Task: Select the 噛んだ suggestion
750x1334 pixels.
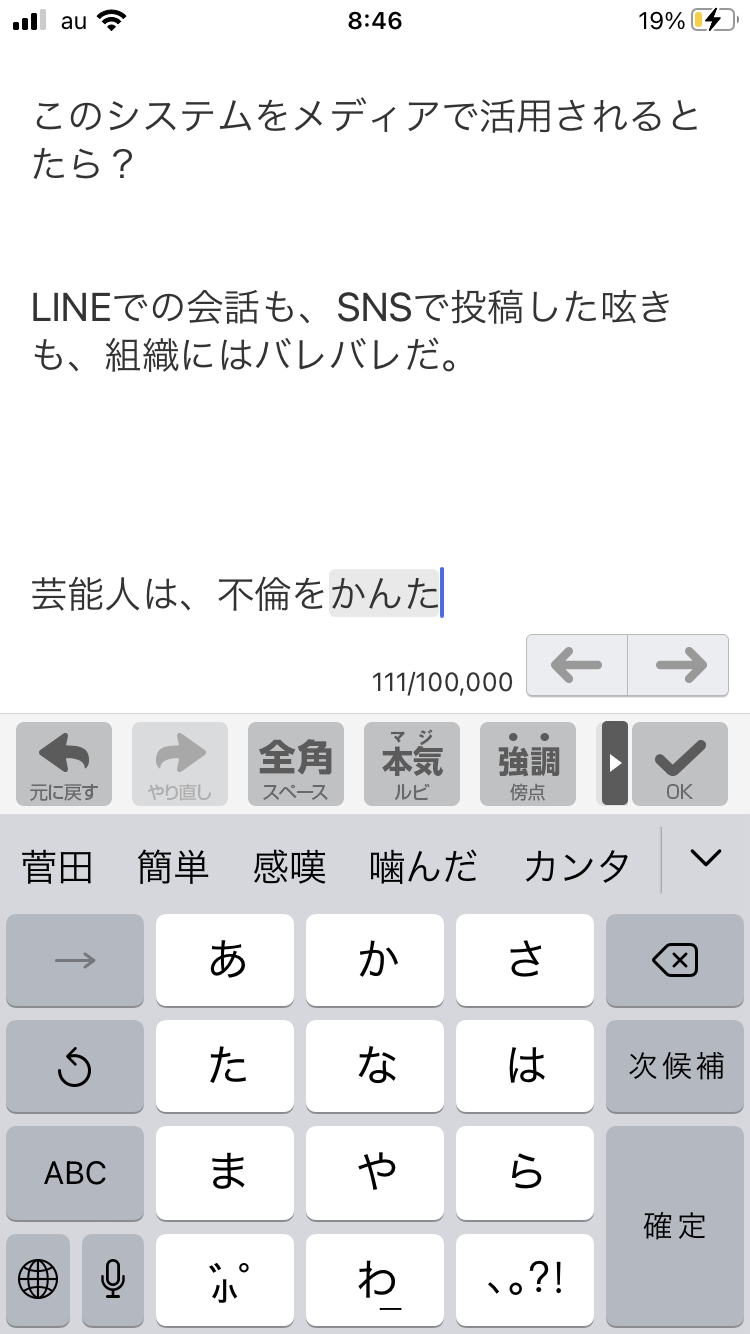Action: [x=423, y=866]
